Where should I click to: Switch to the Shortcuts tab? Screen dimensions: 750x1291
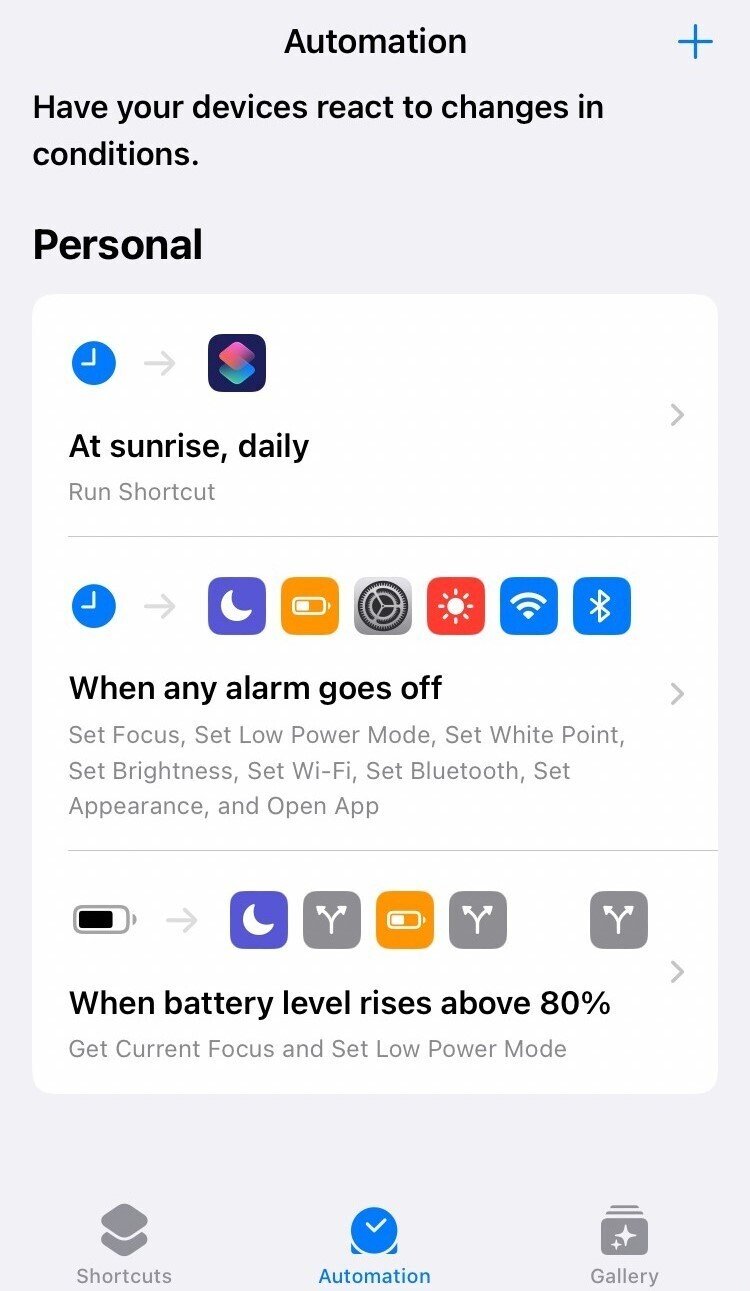(124, 1244)
